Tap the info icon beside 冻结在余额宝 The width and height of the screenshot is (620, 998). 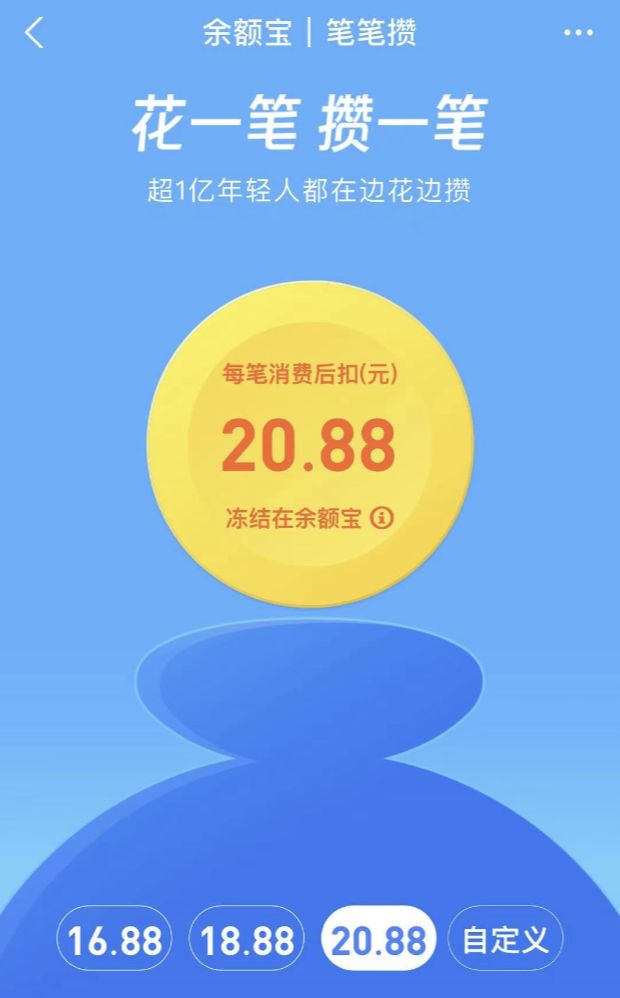tap(381, 518)
